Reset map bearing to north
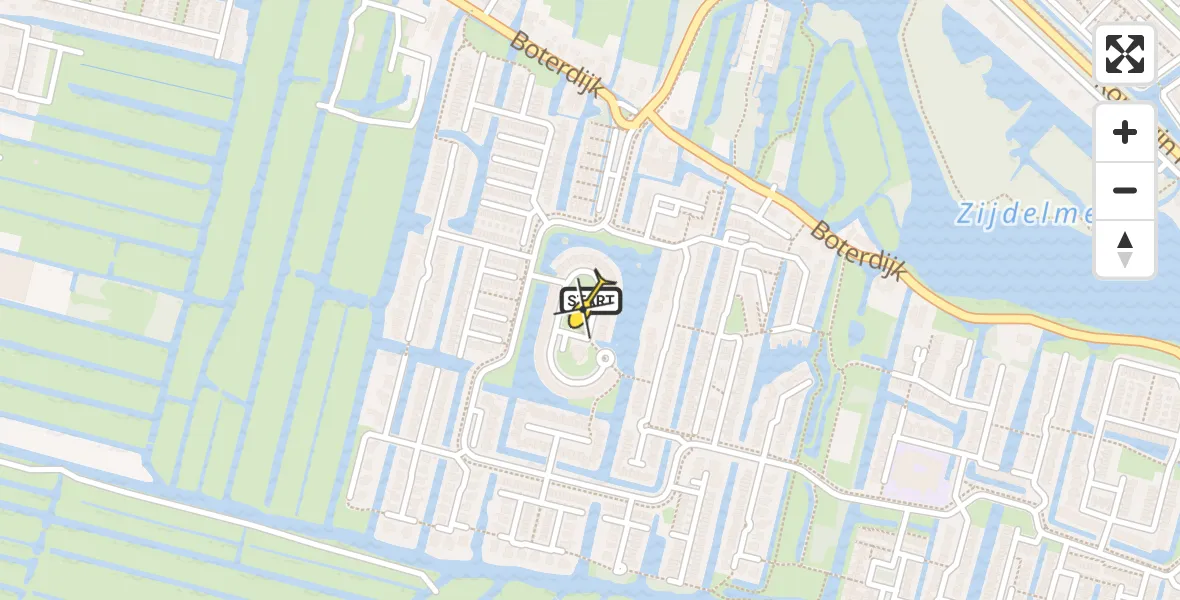Screen dimensions: 1180x600 pos(1124,249)
